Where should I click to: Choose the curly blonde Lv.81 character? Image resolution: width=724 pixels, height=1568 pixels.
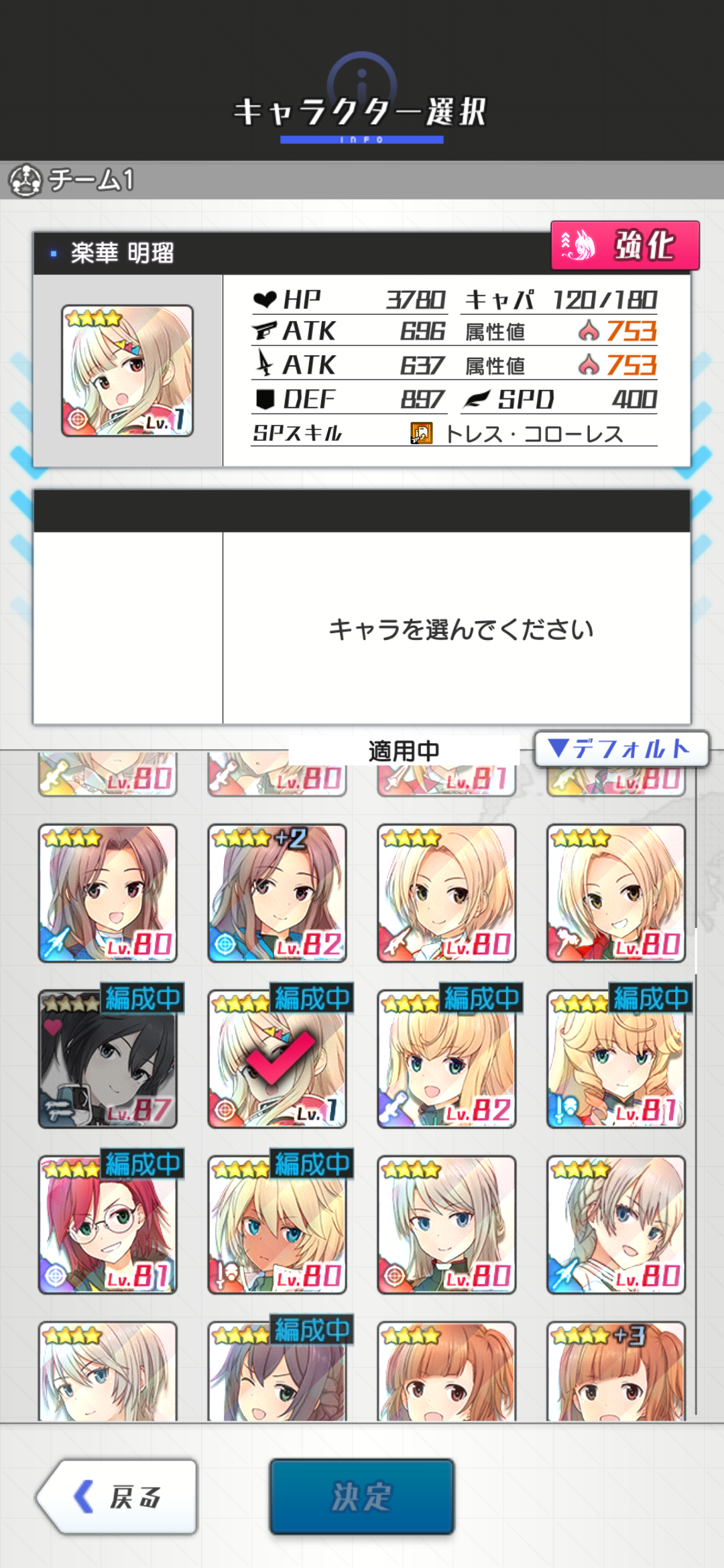pos(616,1059)
